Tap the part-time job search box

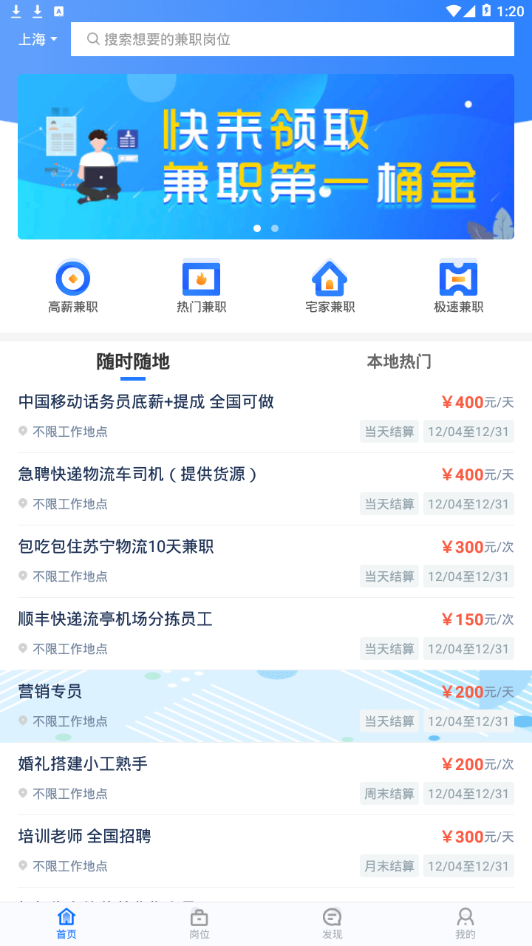(293, 39)
